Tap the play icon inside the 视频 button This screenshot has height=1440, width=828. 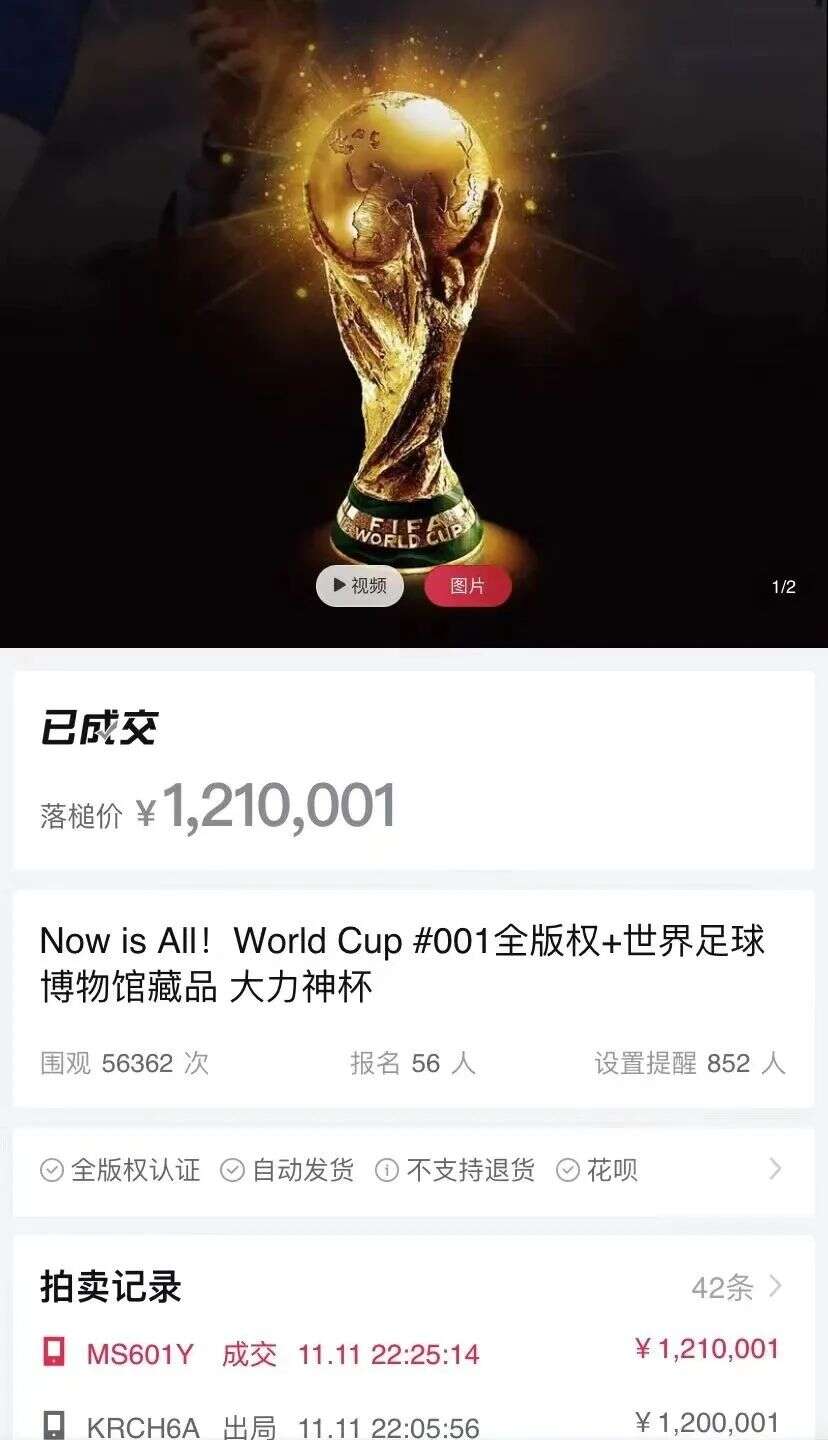pyautogui.click(x=337, y=586)
